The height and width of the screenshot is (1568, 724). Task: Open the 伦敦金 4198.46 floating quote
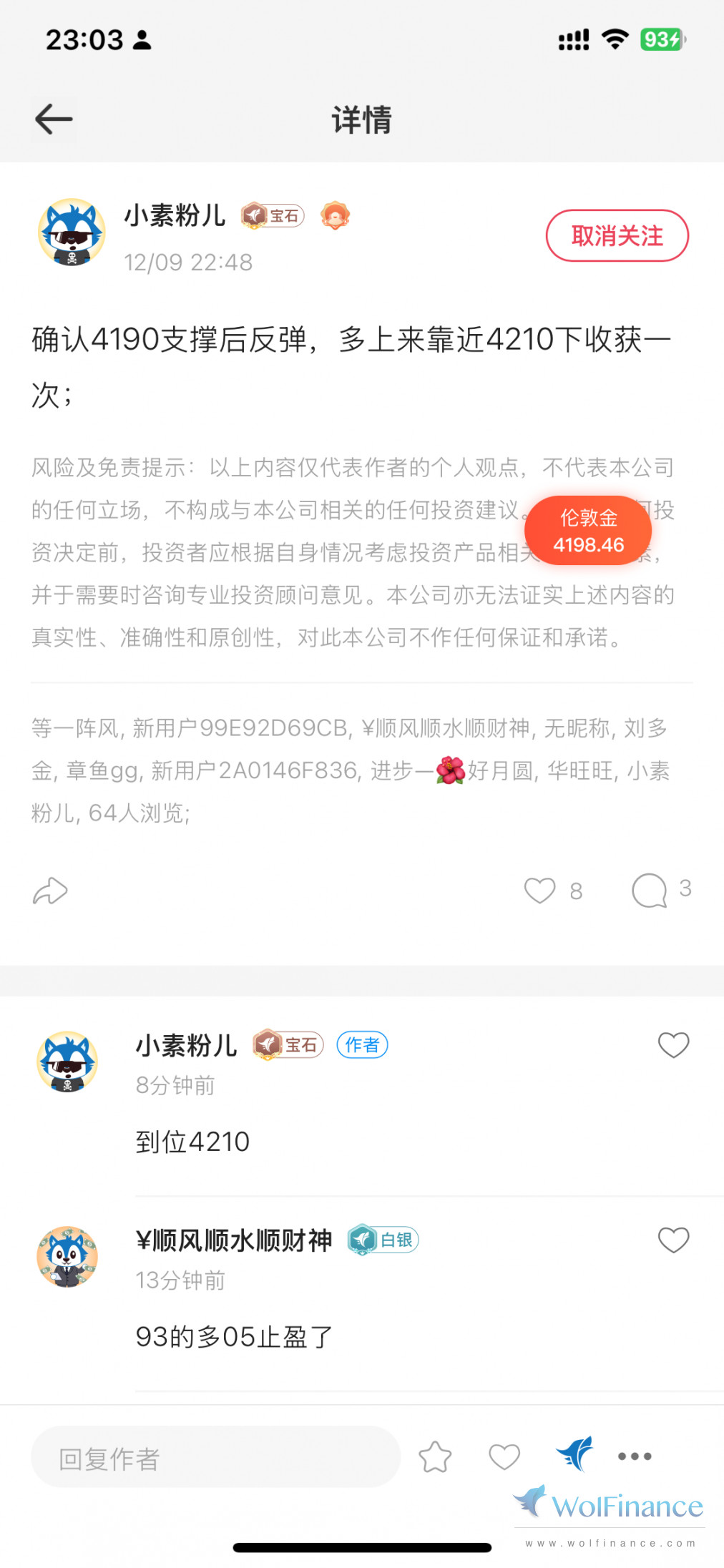tap(588, 531)
